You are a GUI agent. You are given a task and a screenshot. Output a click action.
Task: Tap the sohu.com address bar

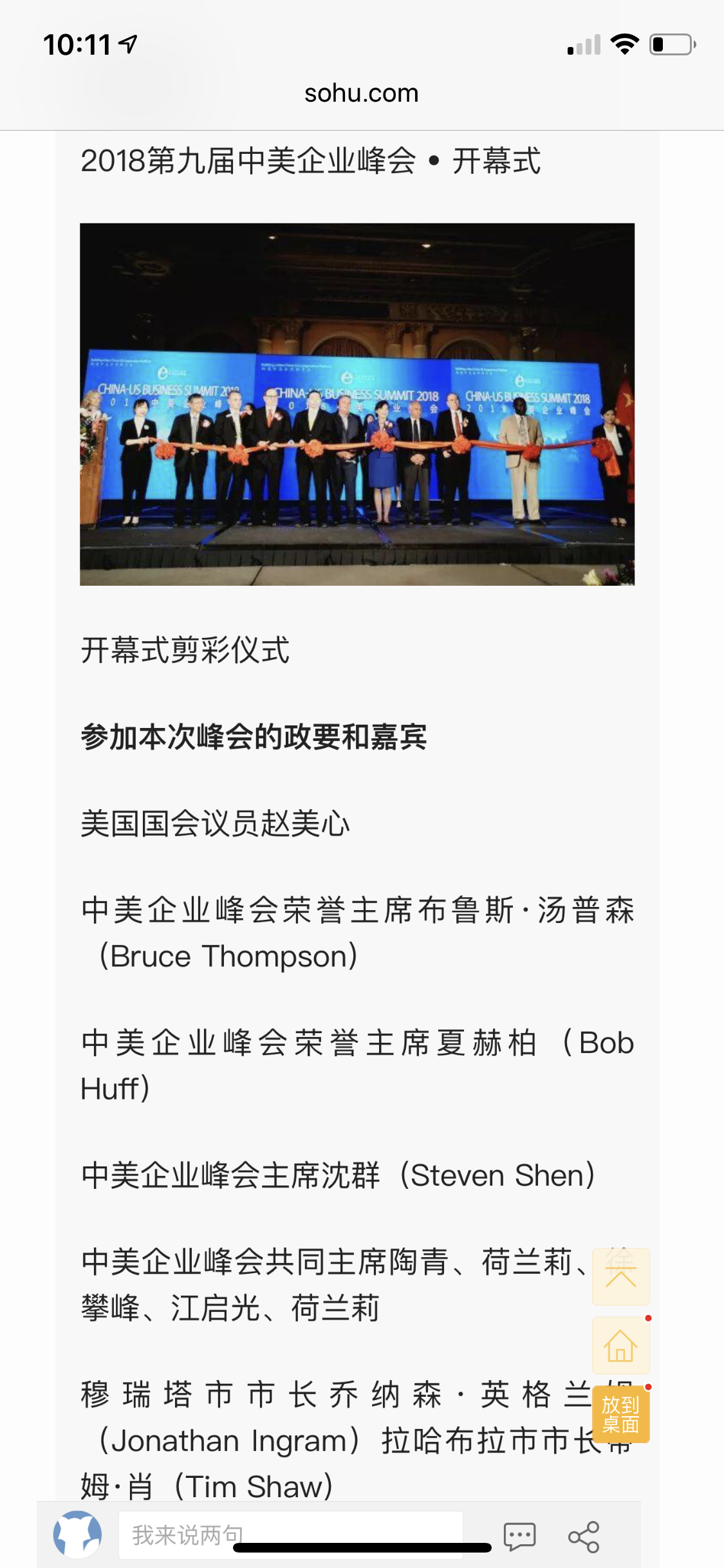click(362, 93)
